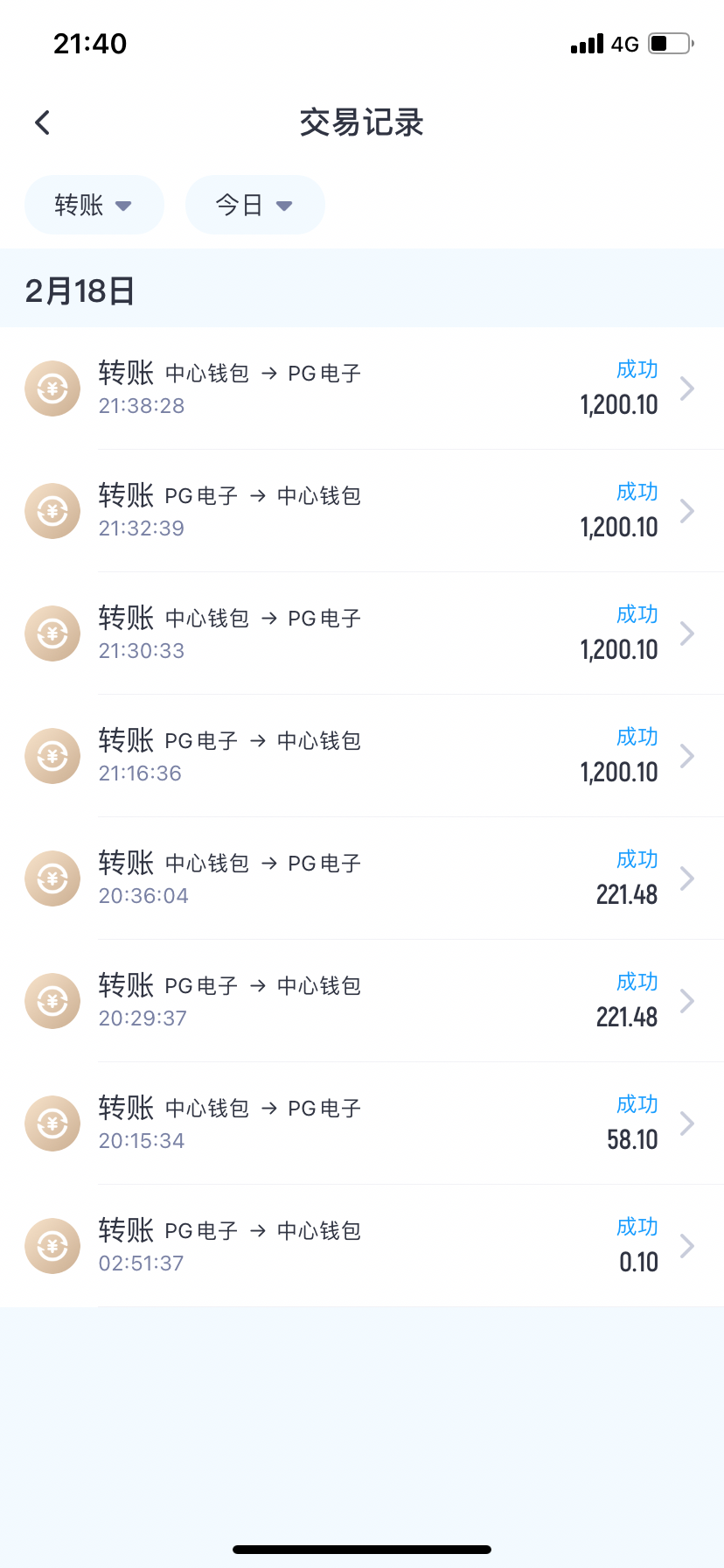
Task: Go back from the 交易记录 page
Action: tap(43, 122)
